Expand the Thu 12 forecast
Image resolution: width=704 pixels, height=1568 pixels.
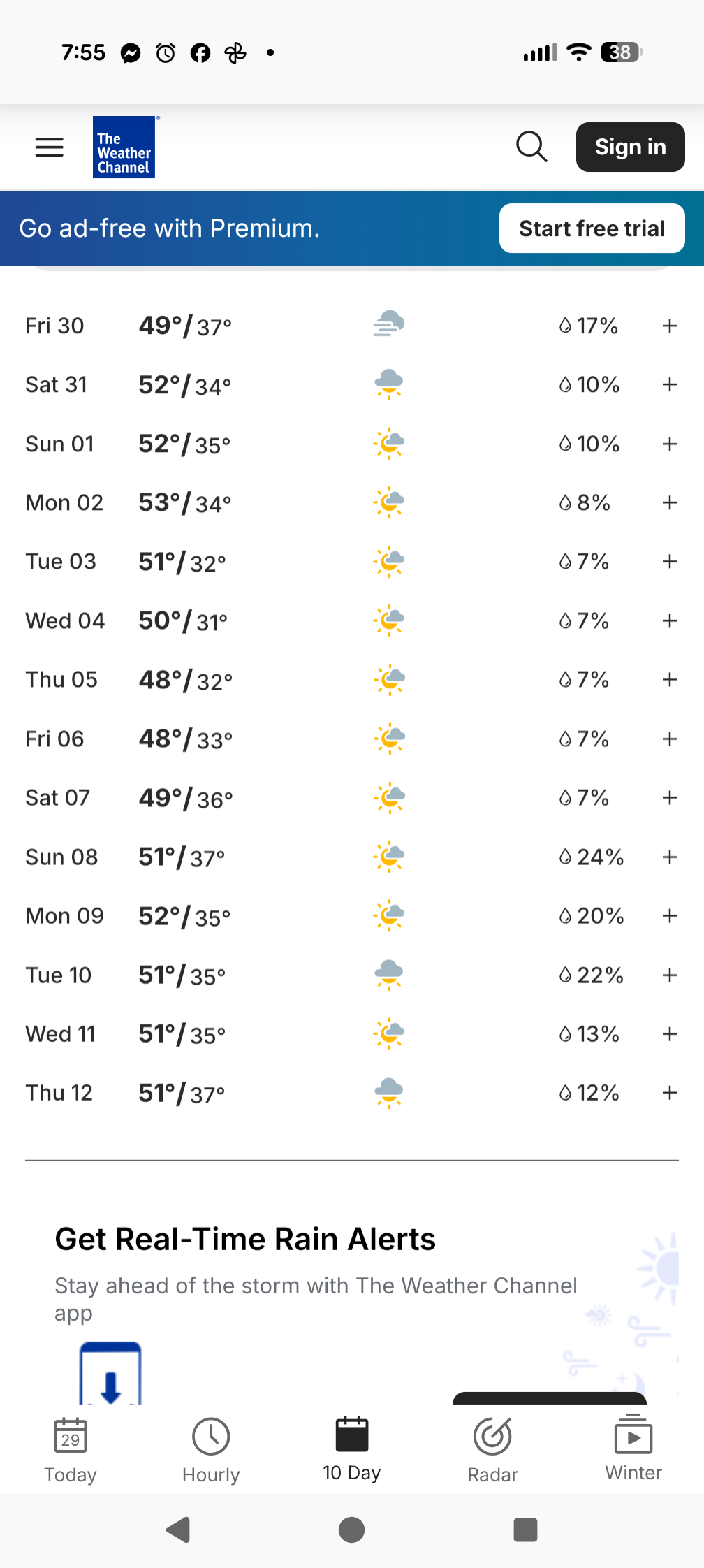point(669,1093)
